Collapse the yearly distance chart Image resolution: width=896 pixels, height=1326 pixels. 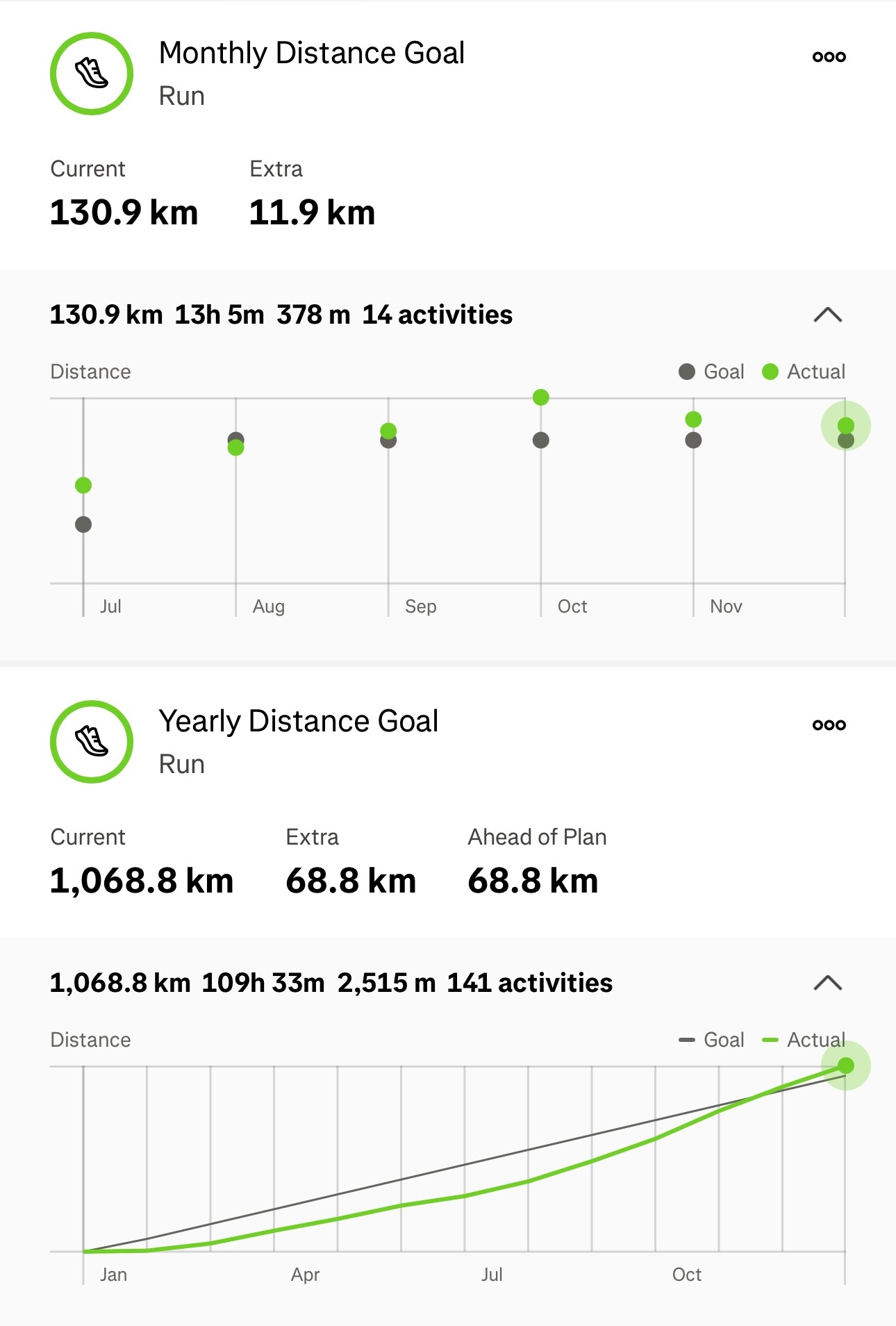tap(827, 983)
